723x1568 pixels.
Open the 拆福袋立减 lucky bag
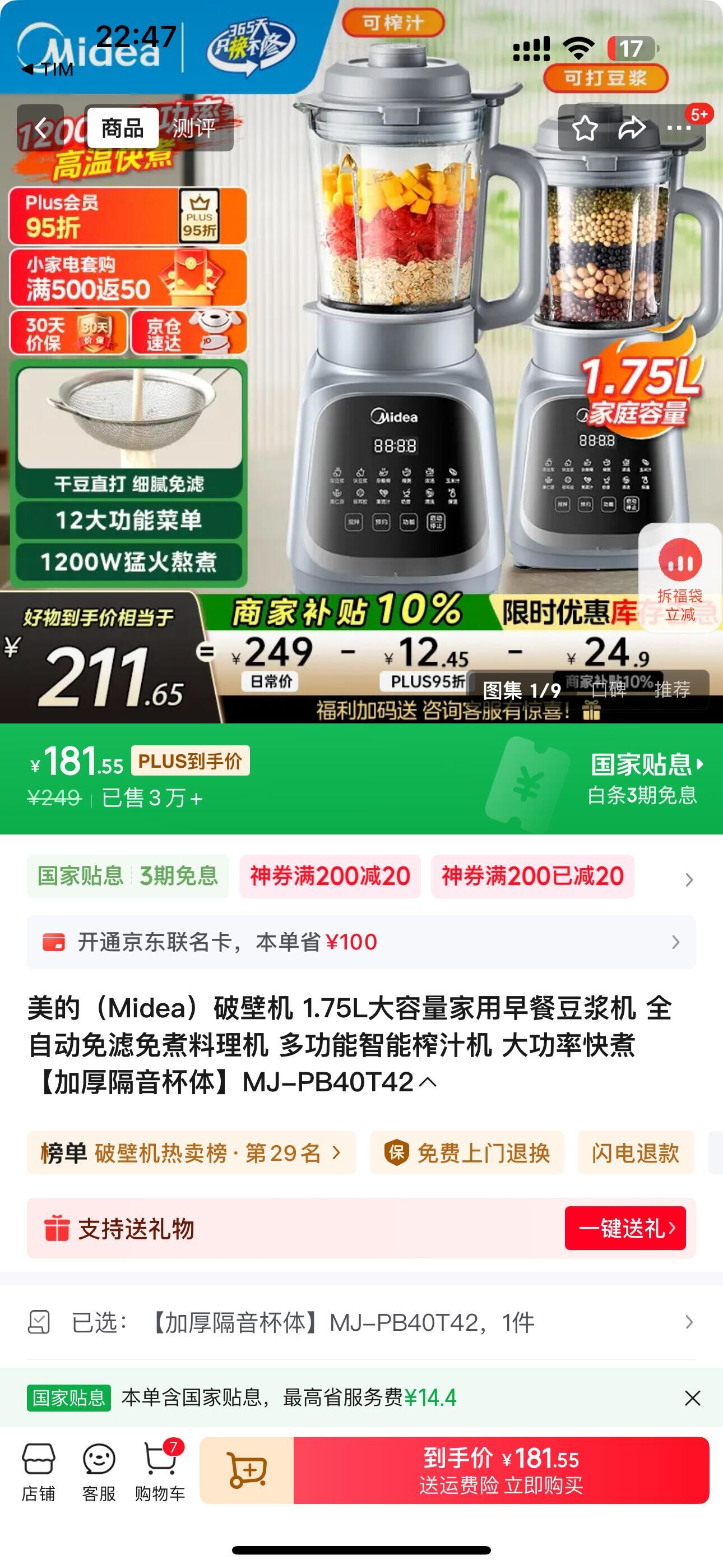coord(680,578)
